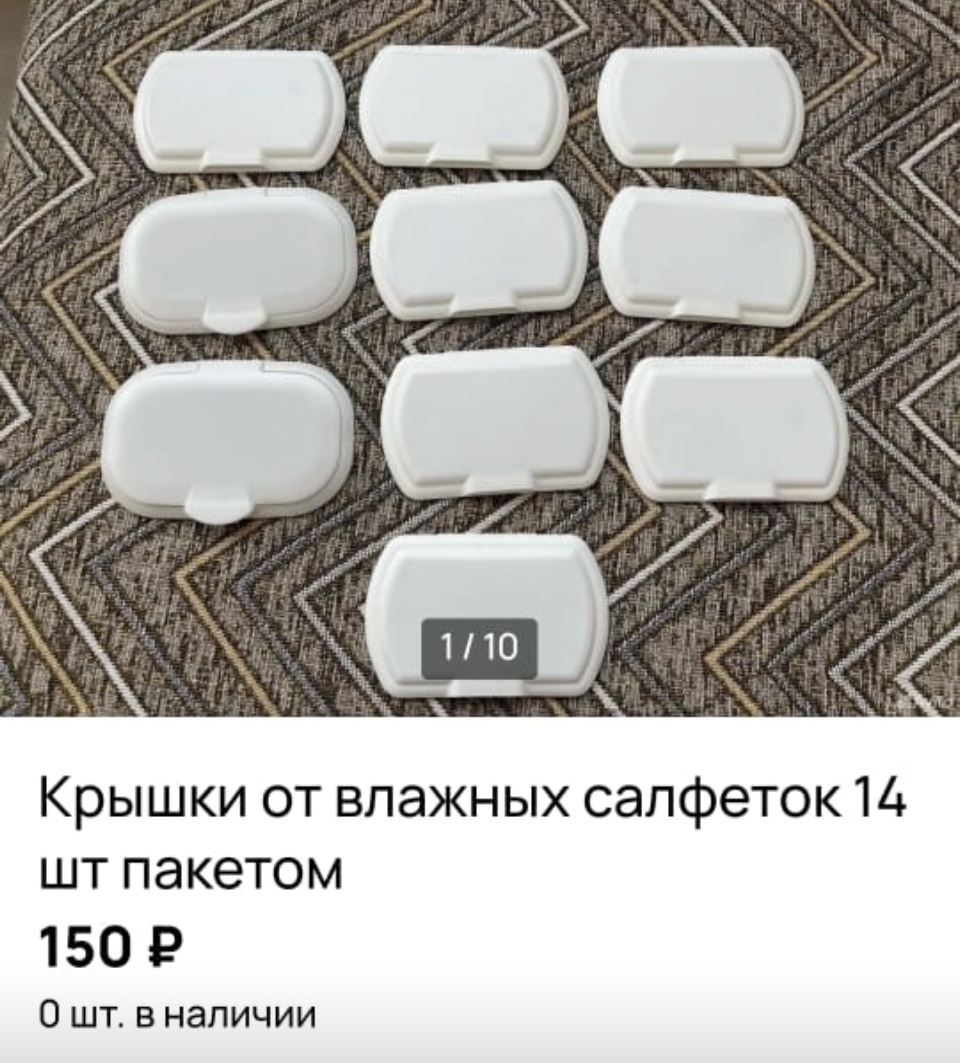Click the top-middle lid in the photo
This screenshot has height=1063, width=960.
(460, 105)
